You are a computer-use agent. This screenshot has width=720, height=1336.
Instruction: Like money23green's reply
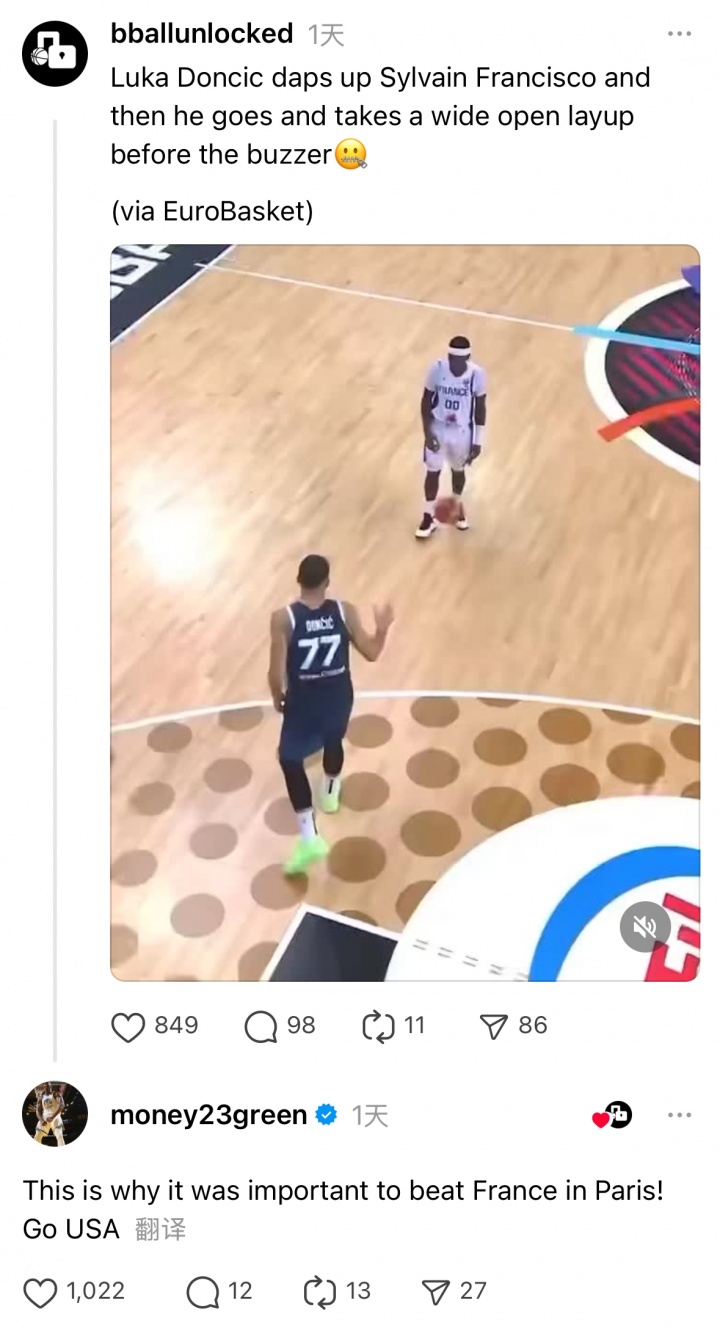[x=40, y=1292]
